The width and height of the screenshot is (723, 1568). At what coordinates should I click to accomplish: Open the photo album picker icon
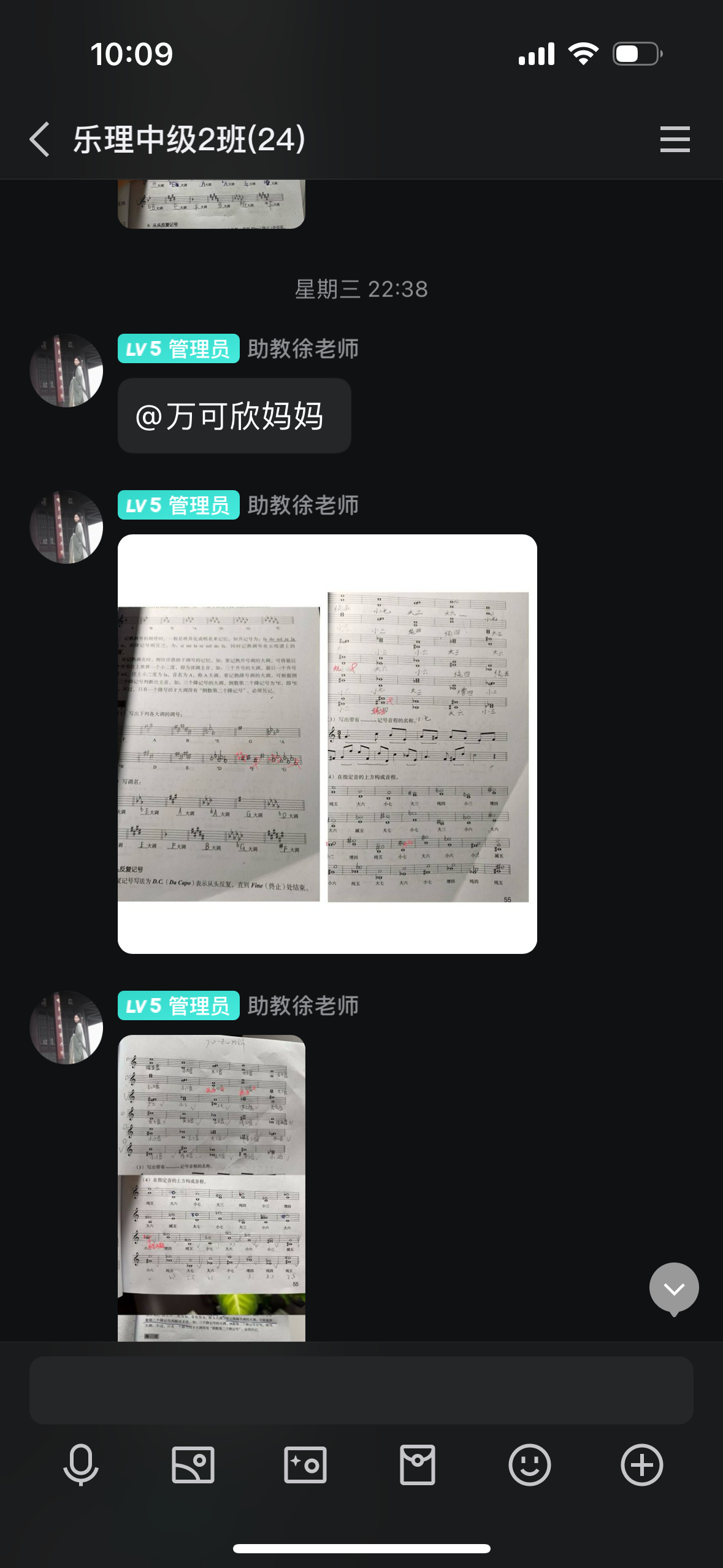(193, 1465)
